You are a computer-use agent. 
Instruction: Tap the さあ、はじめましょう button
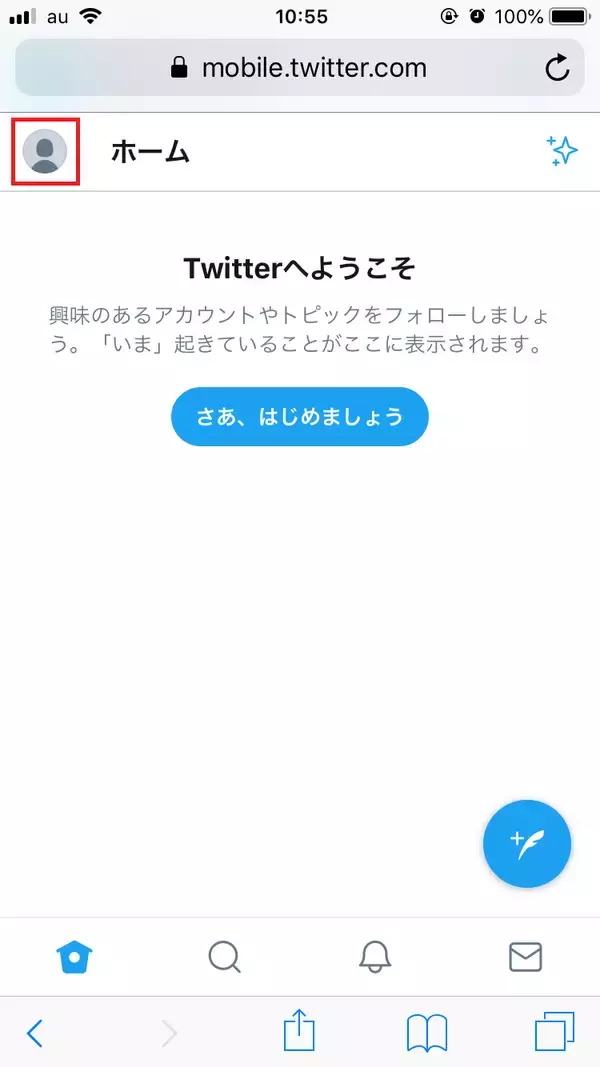tap(299, 416)
